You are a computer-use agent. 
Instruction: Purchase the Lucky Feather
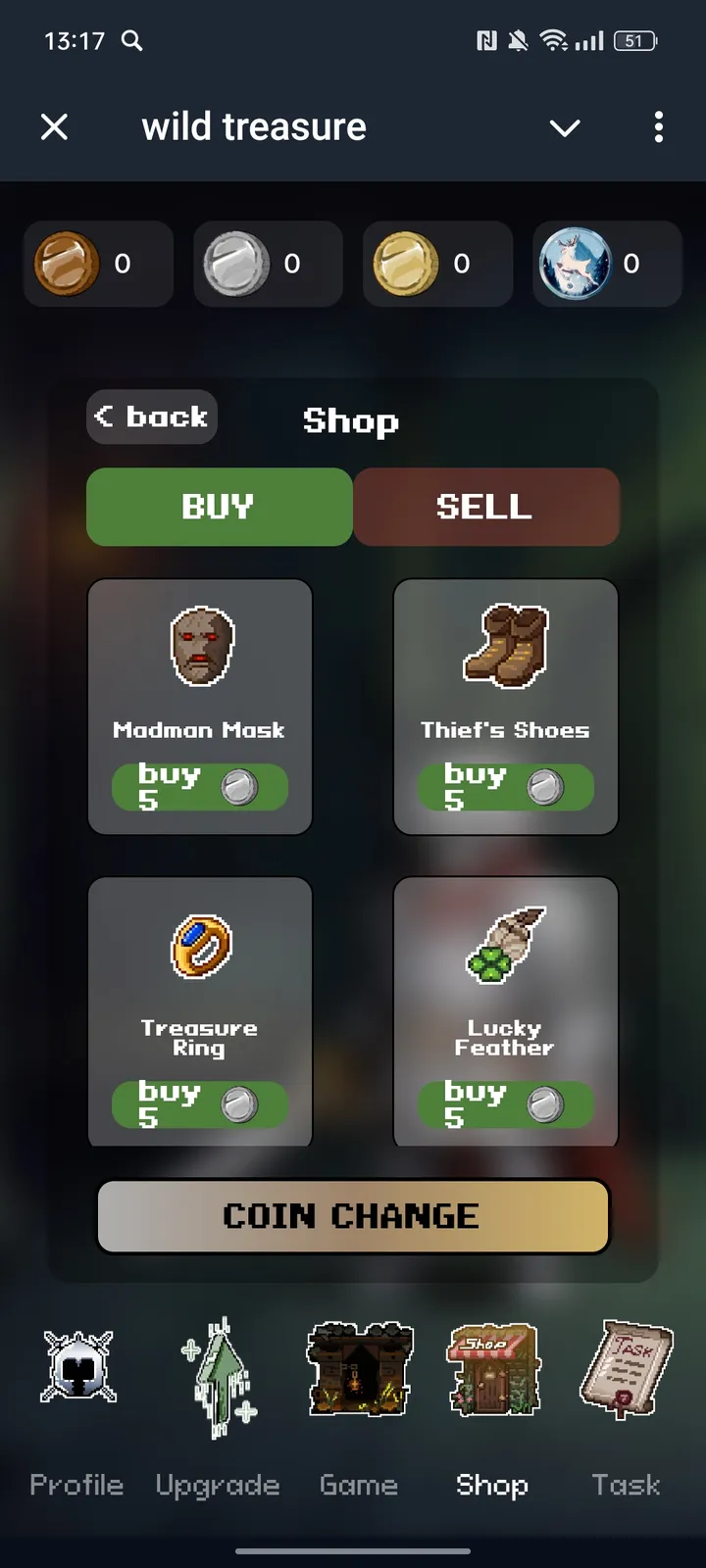pyautogui.click(x=505, y=1104)
